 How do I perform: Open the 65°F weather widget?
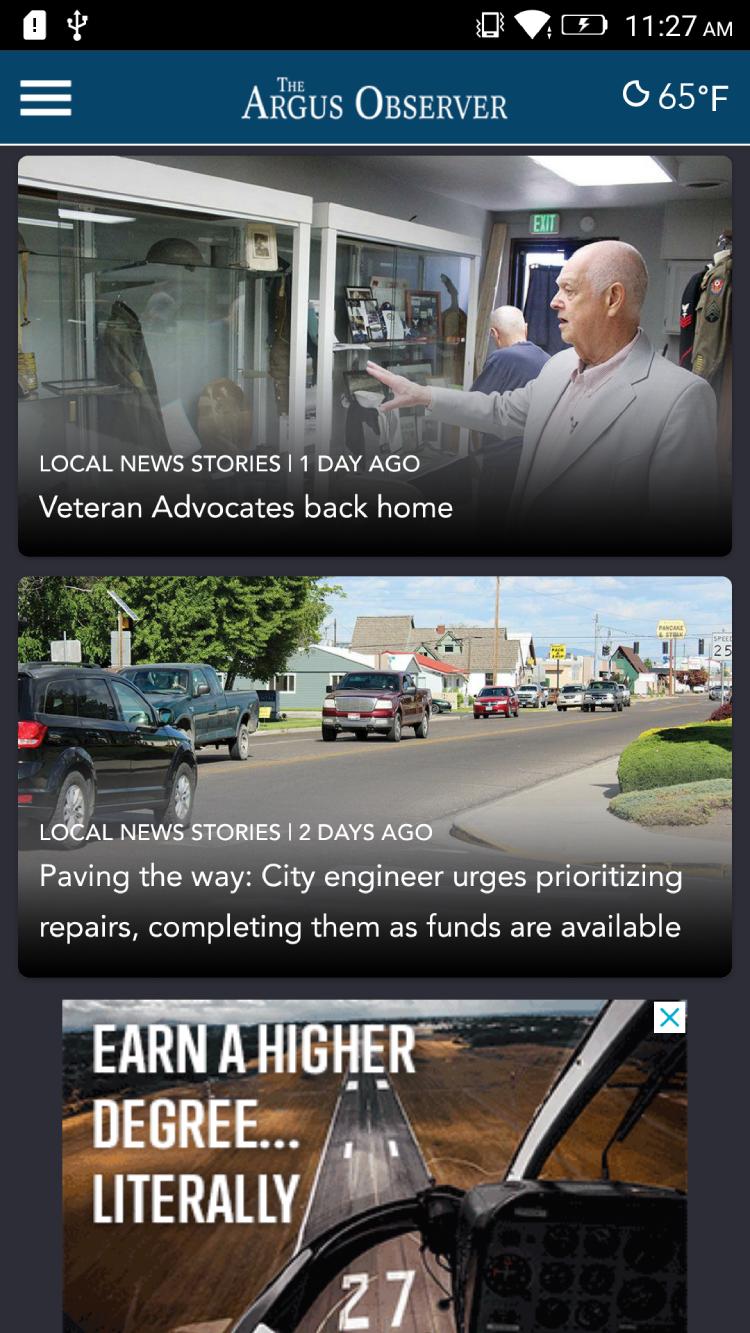pyautogui.click(x=675, y=97)
